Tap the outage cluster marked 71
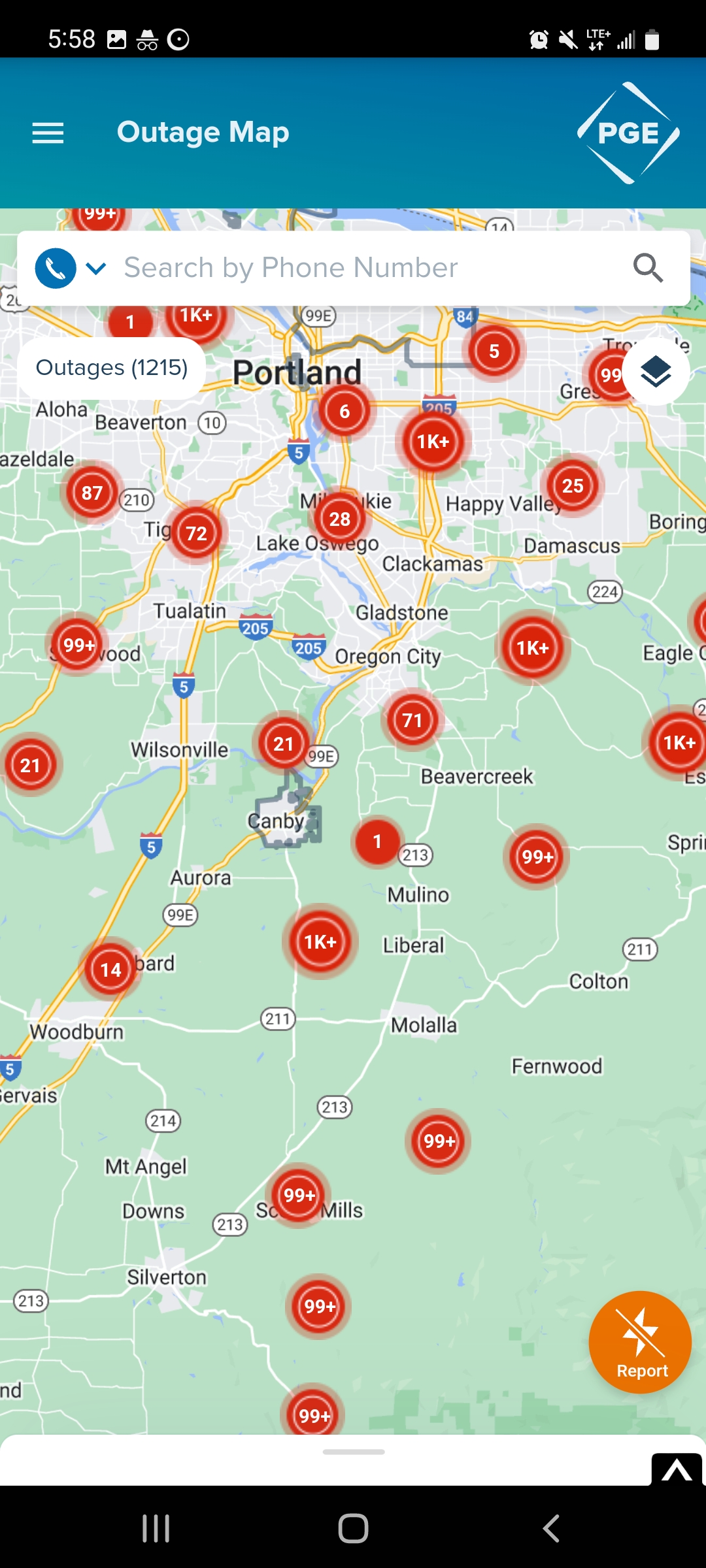Screen dimensions: 706x1568 click(x=412, y=720)
